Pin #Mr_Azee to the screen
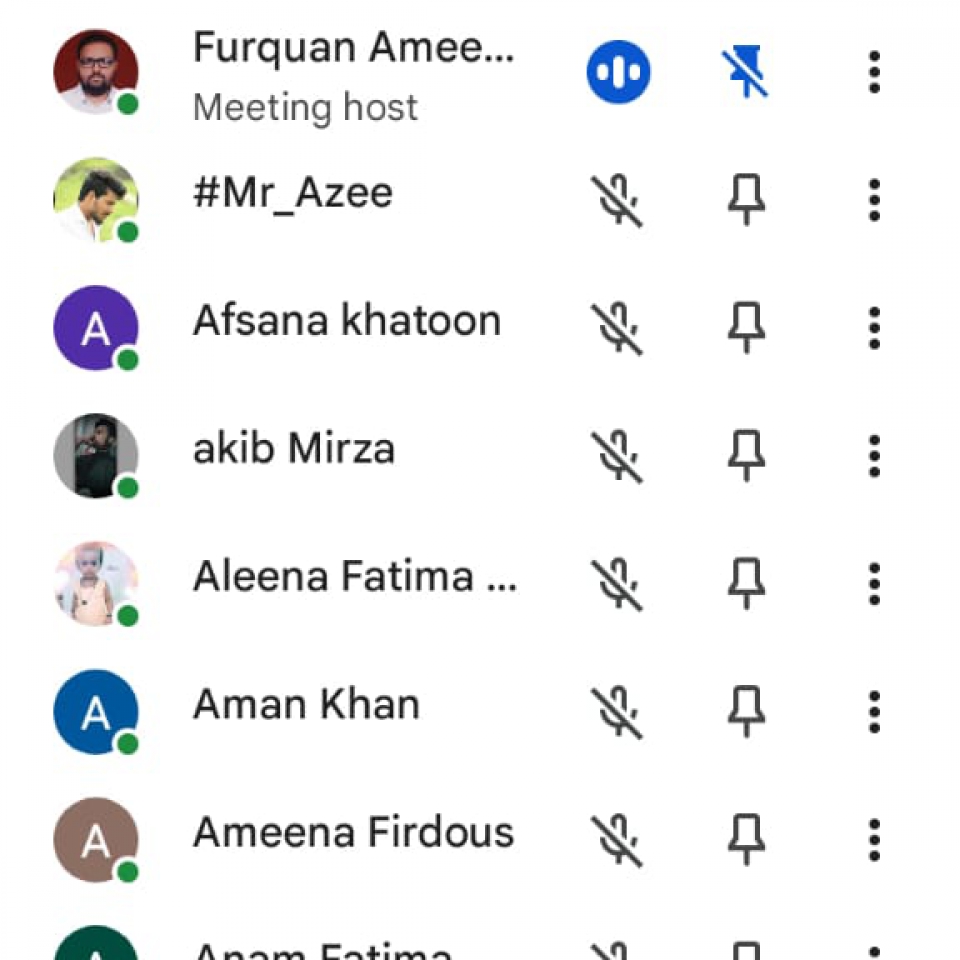Screen dimensions: 960x960 (746, 200)
